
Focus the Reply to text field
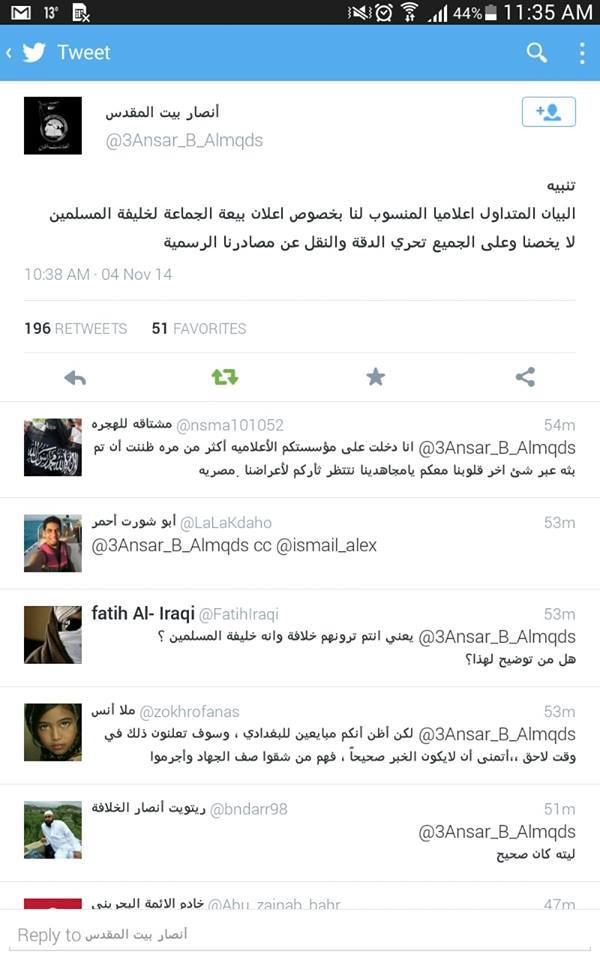(x=300, y=935)
